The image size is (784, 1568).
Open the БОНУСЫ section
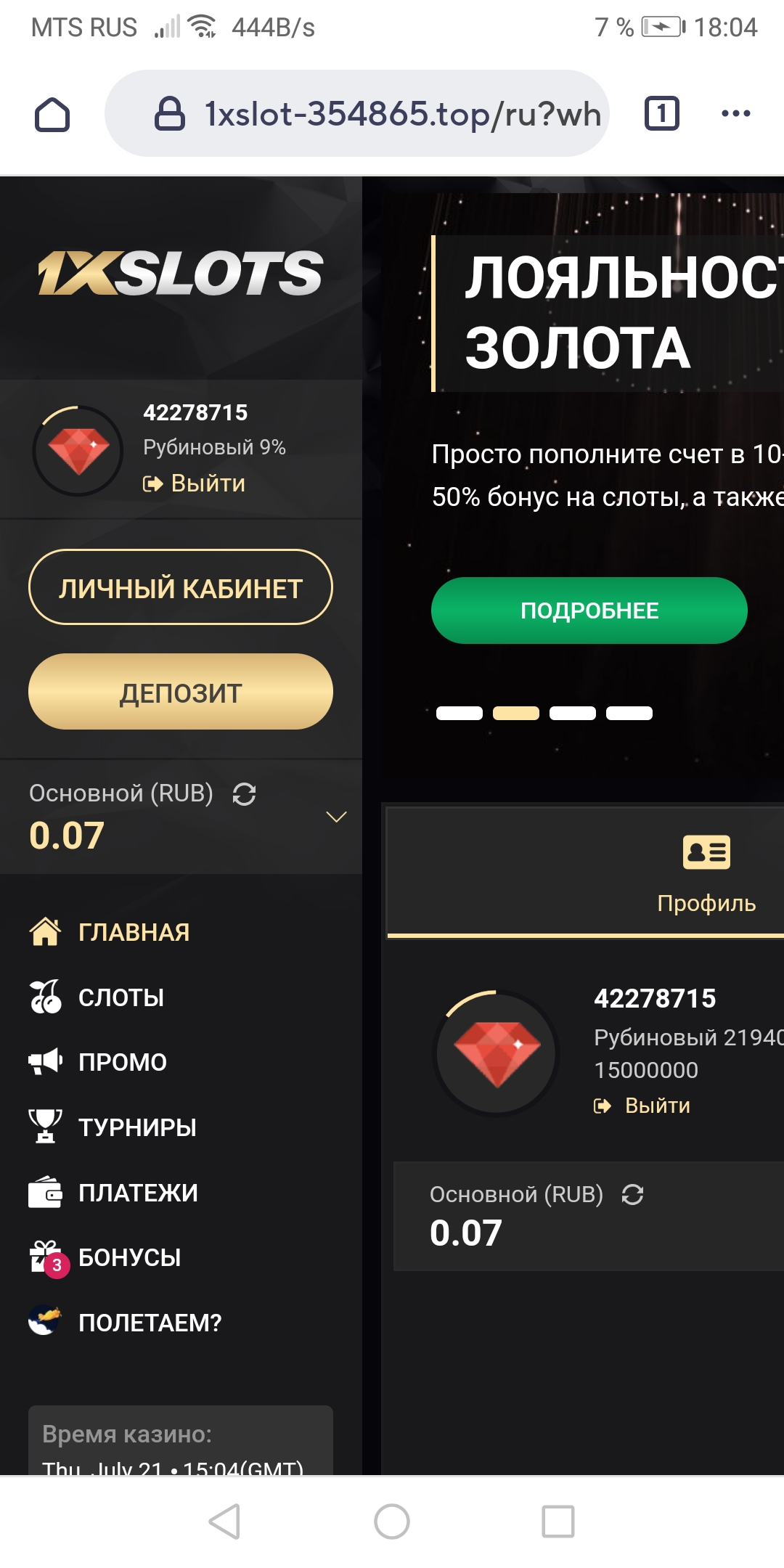tap(105, 1257)
